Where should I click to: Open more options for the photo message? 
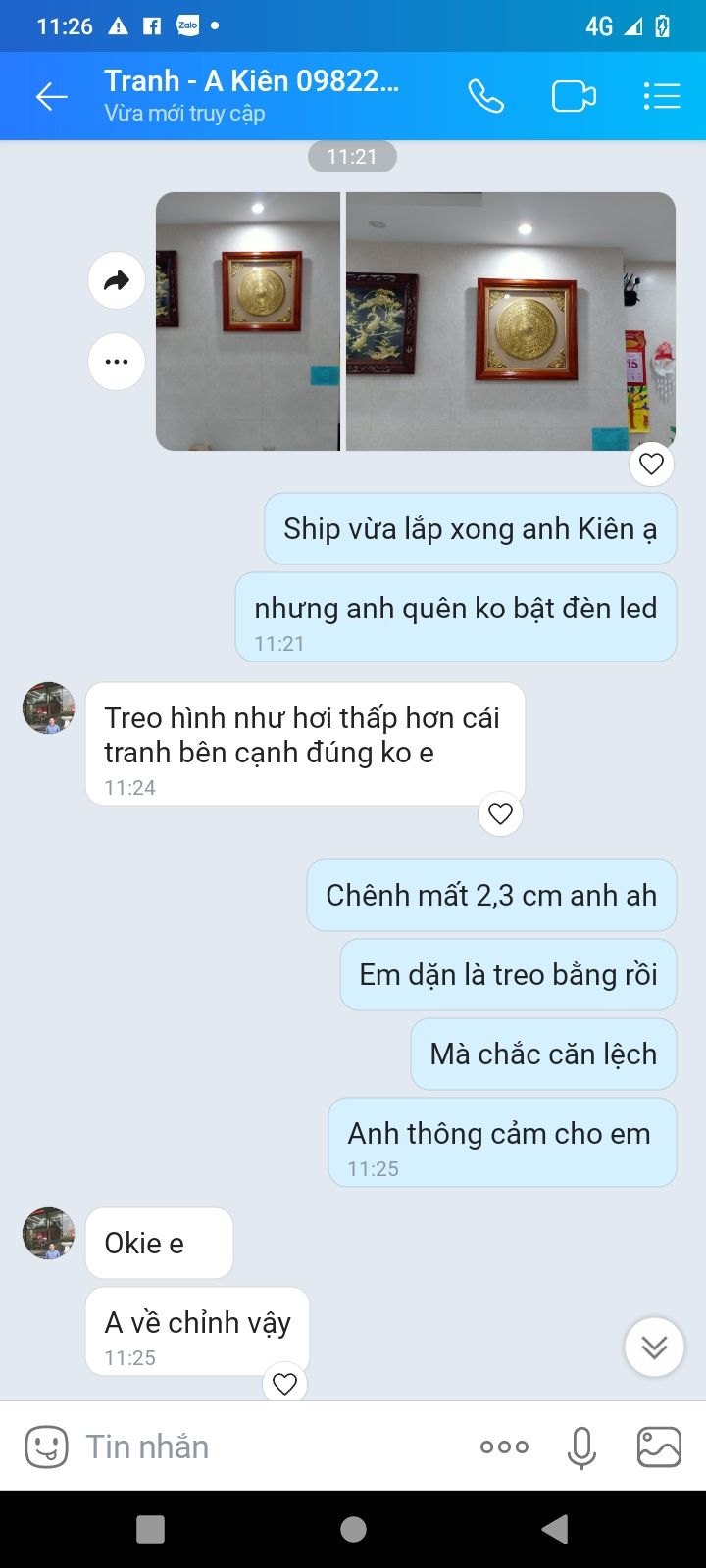point(117,362)
